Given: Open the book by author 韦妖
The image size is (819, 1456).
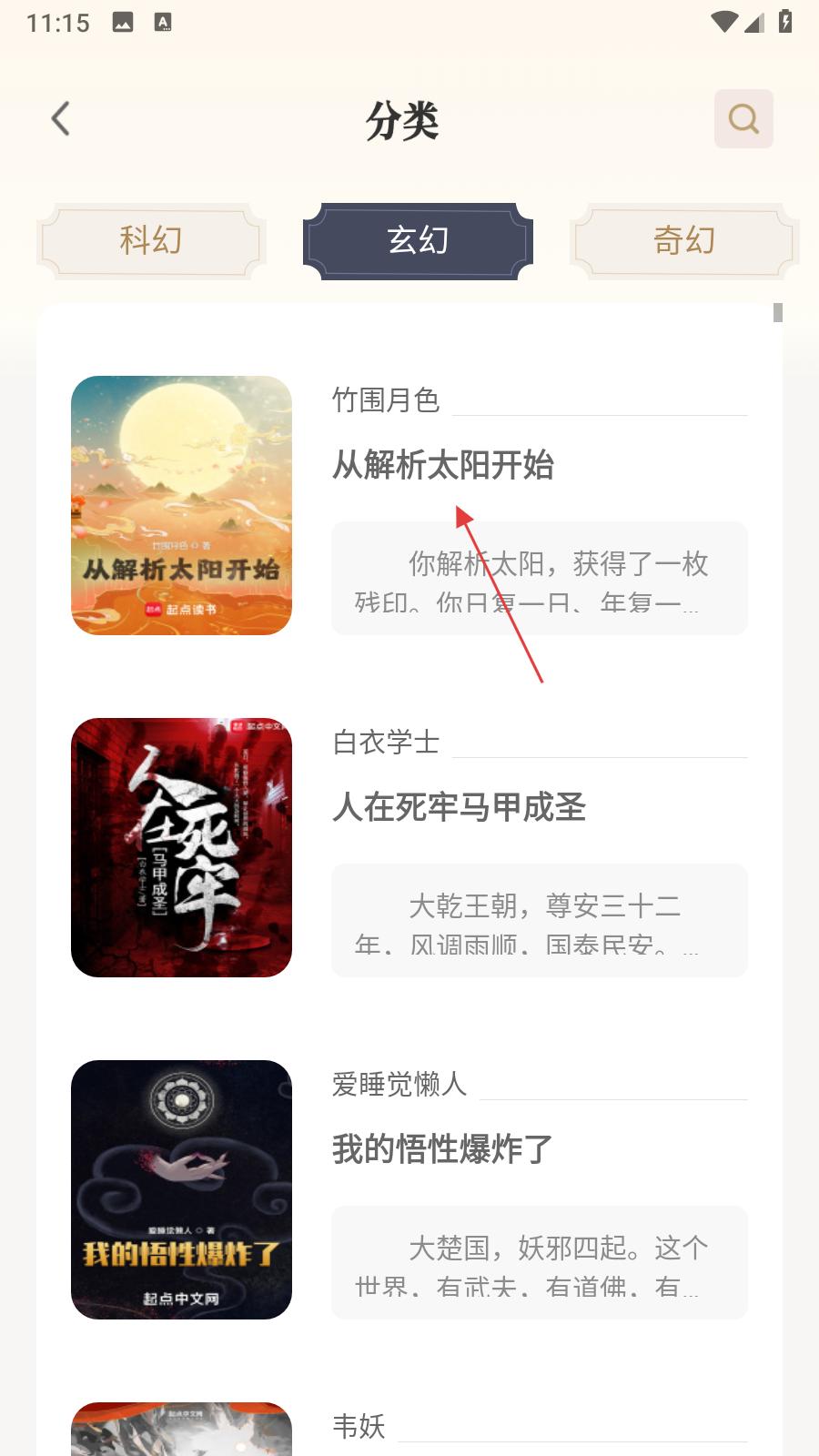Looking at the screenshot, I should point(359,1425).
